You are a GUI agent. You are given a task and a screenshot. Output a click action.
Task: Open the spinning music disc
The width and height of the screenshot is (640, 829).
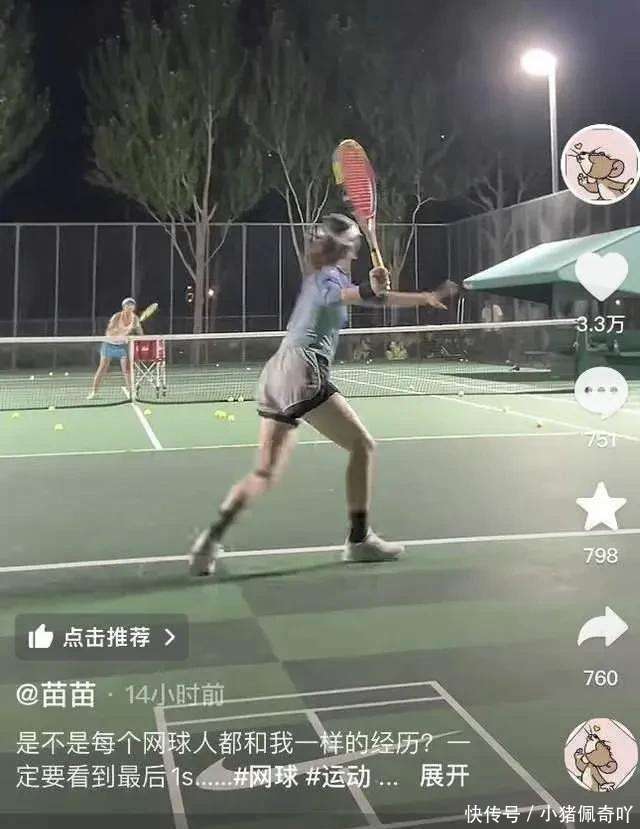point(601,756)
